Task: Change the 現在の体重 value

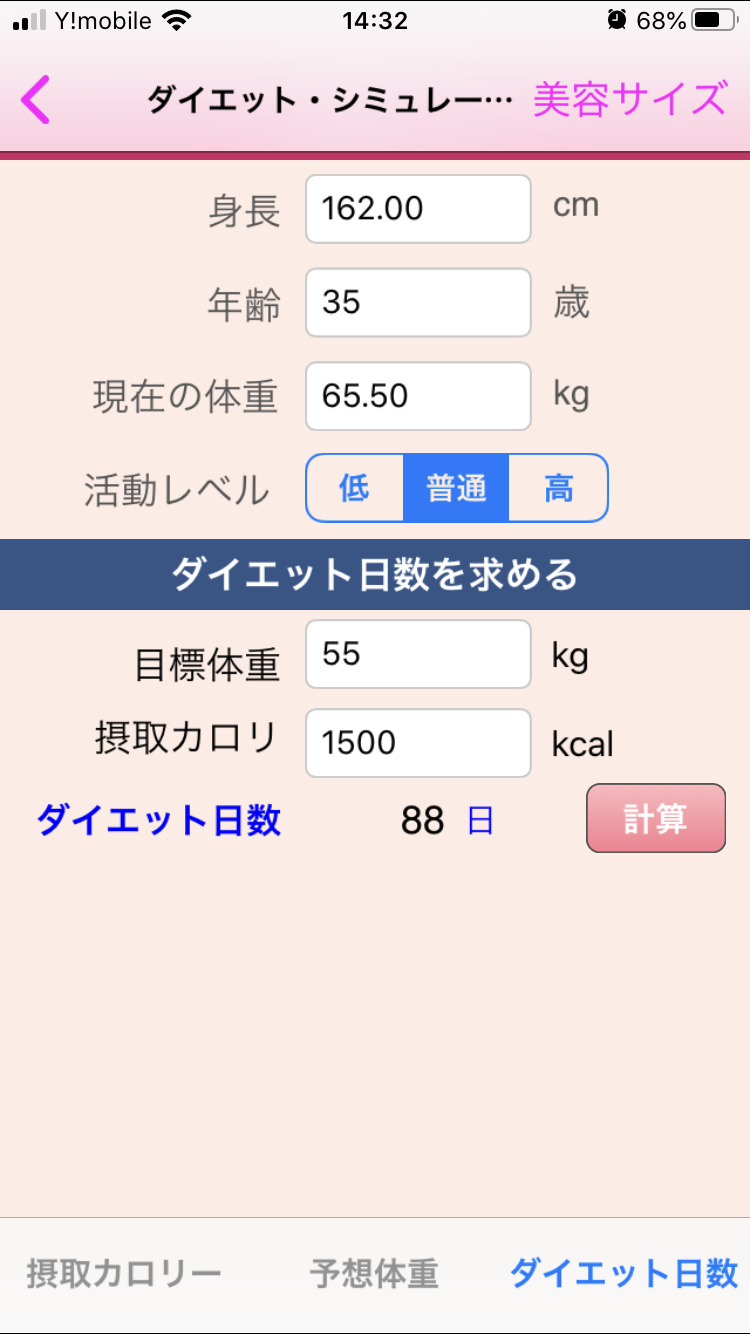Action: point(418,396)
